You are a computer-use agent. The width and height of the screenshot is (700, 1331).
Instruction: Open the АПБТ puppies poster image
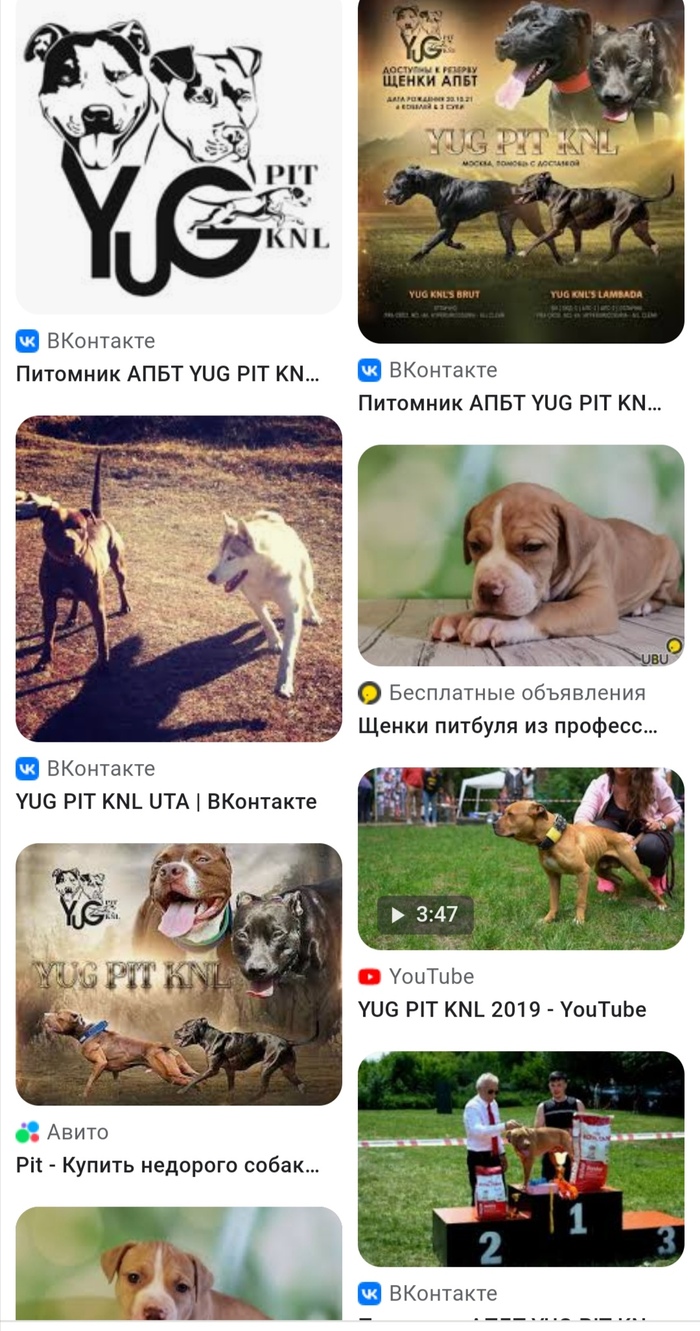click(x=520, y=170)
